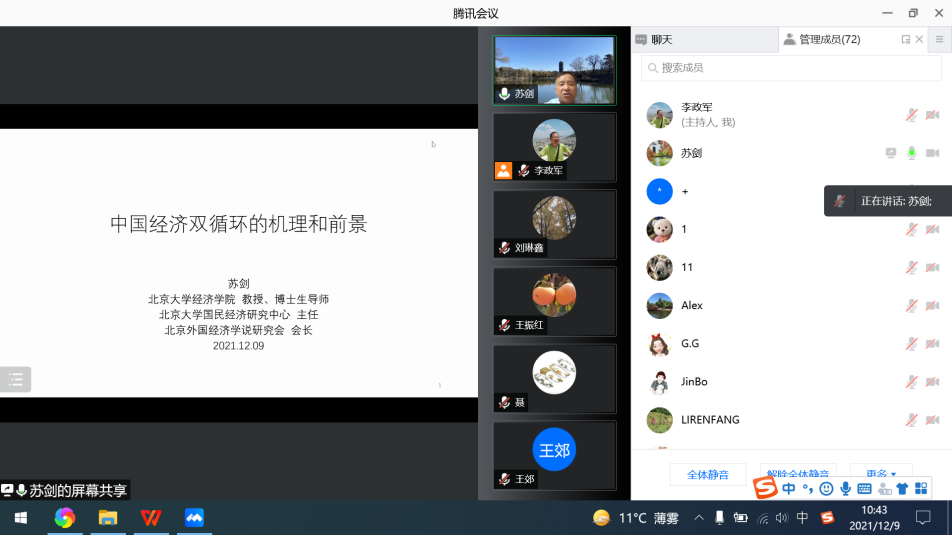This screenshot has height=535, width=952.
Task: Mute everyone with 全体静音 button
Action: pyautogui.click(x=707, y=474)
